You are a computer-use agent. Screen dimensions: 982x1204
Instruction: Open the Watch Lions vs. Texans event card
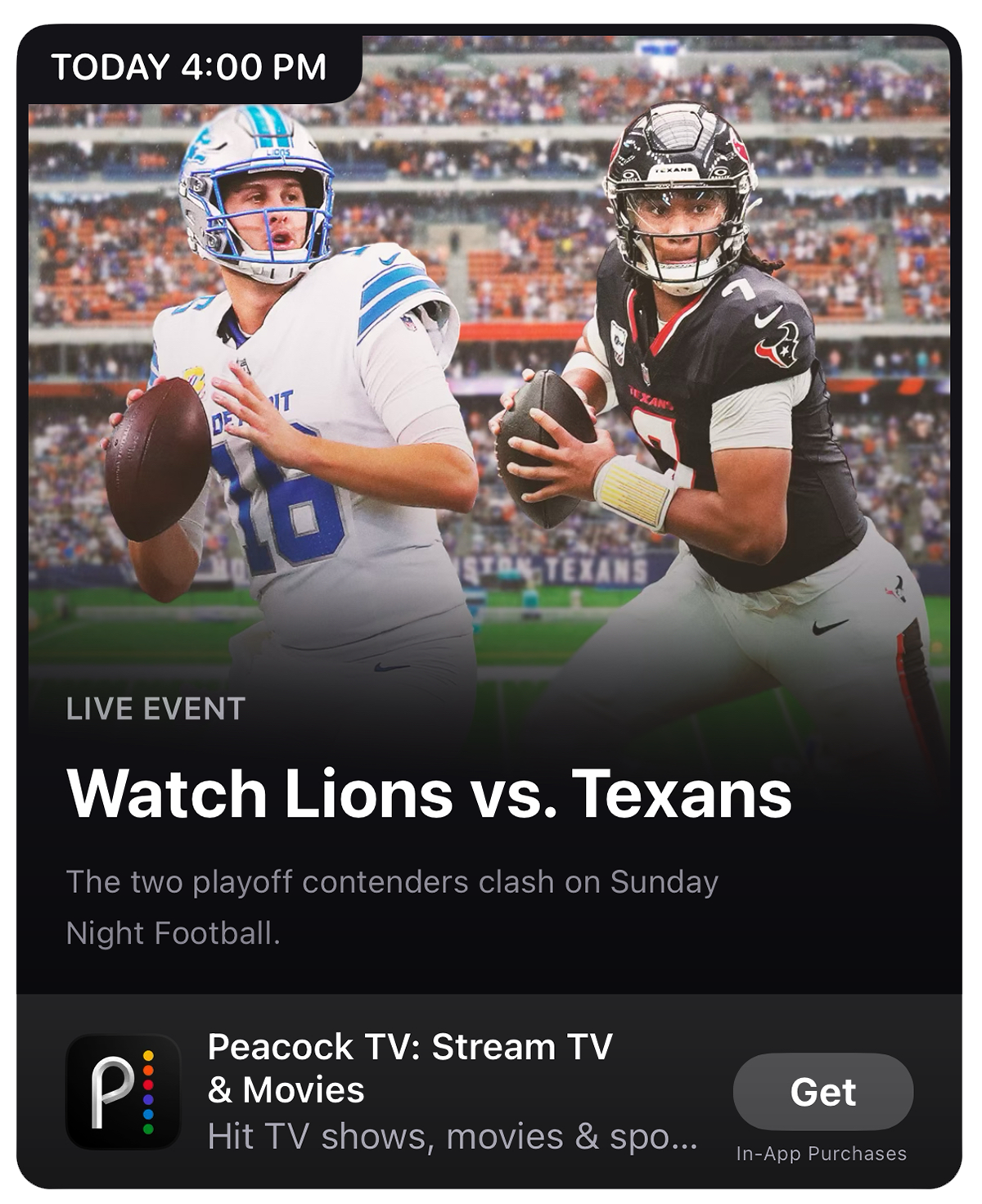click(429, 793)
